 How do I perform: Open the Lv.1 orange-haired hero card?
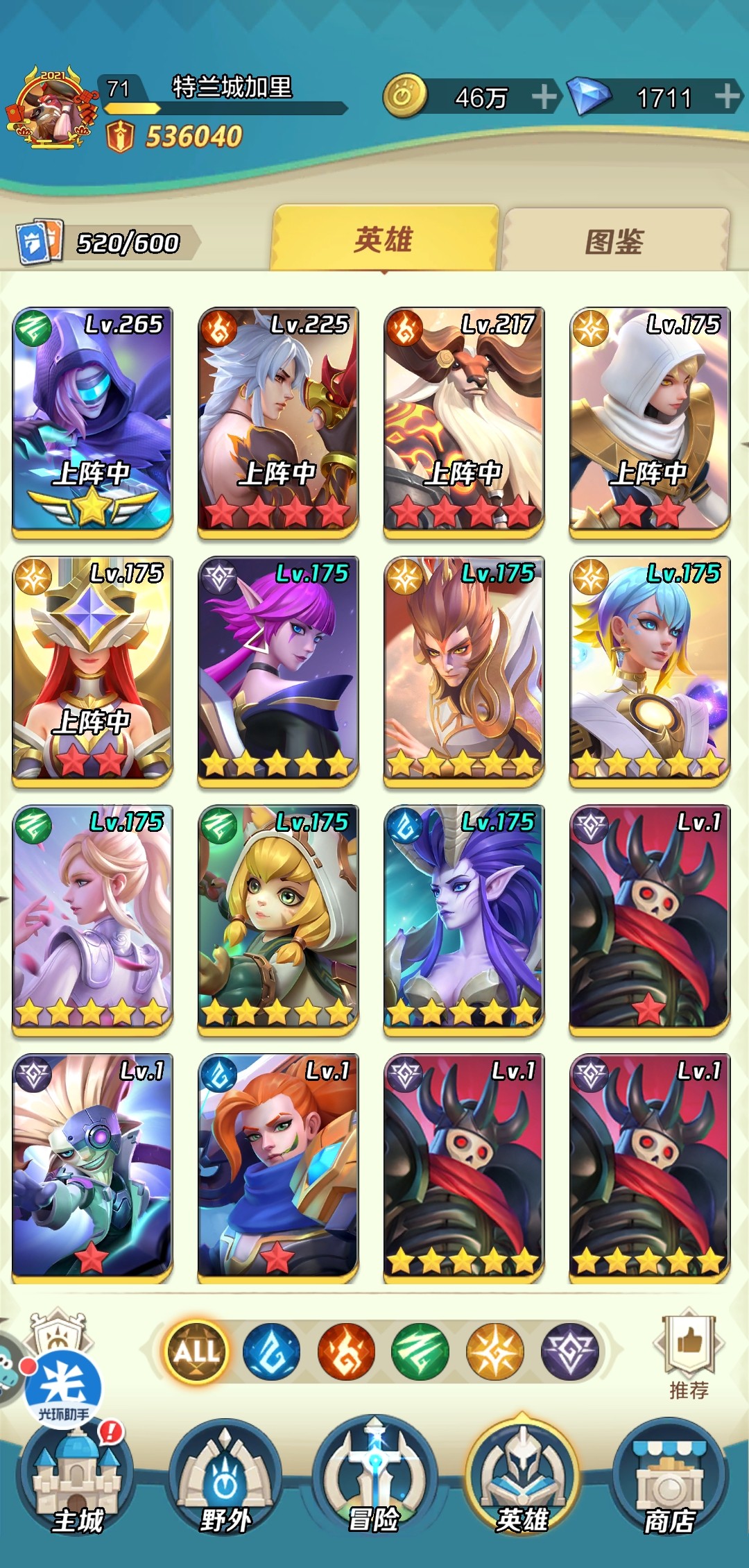(x=278, y=1167)
